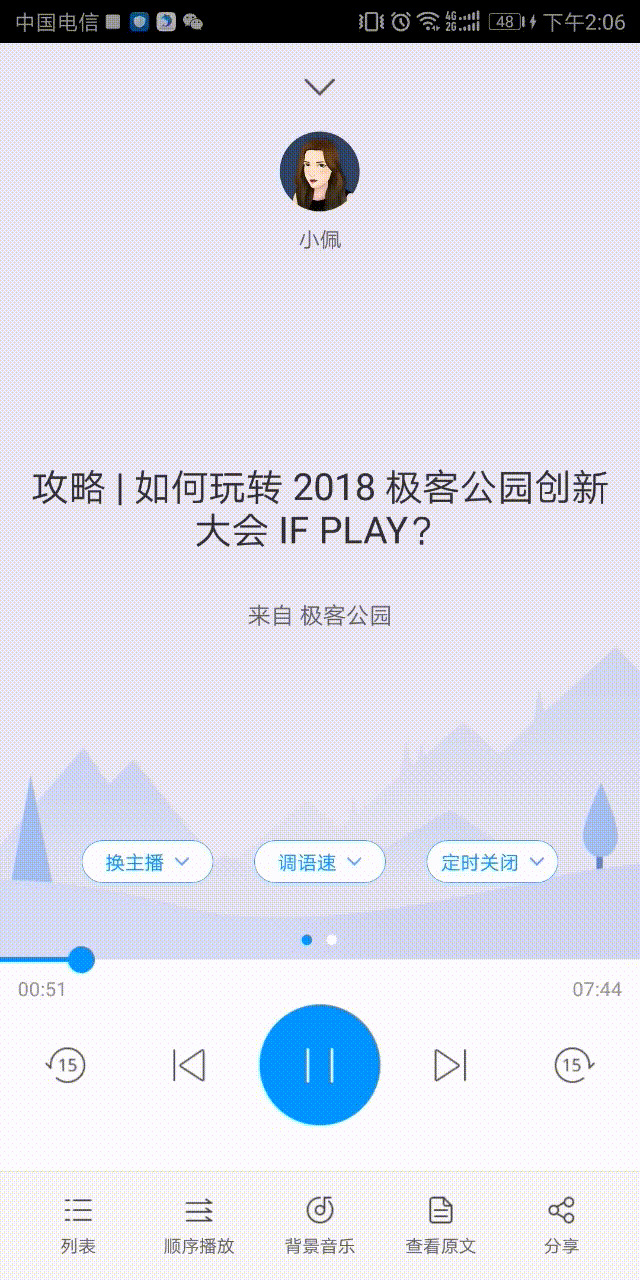Open the 换主播 dropdown
The width and height of the screenshot is (640, 1280).
pyautogui.click(x=147, y=862)
